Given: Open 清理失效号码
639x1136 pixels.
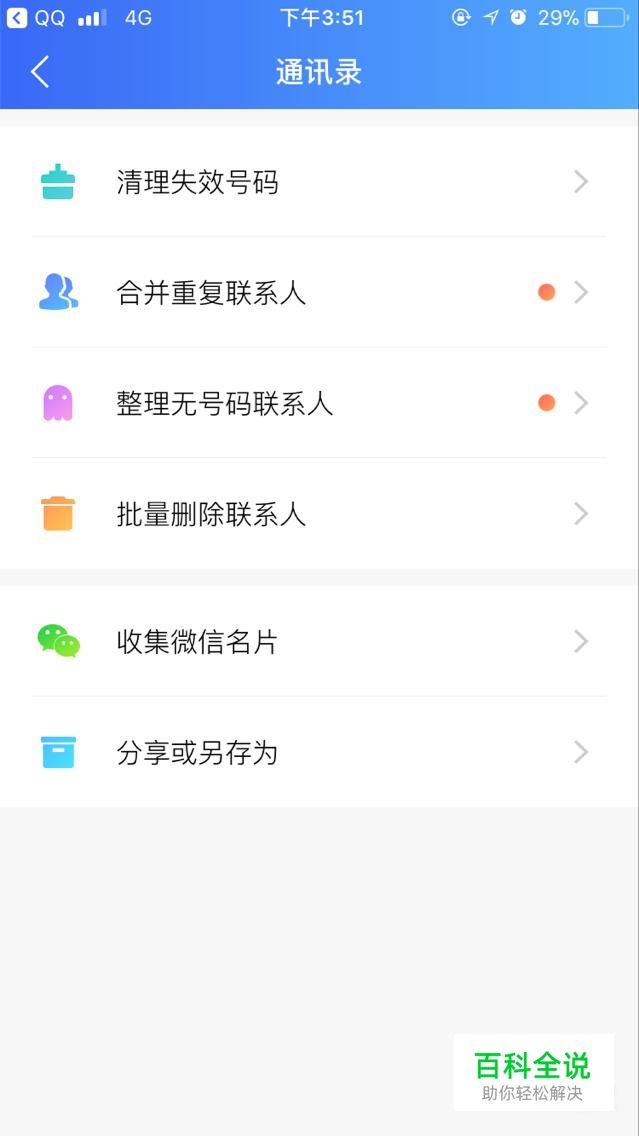Looking at the screenshot, I should [320, 182].
